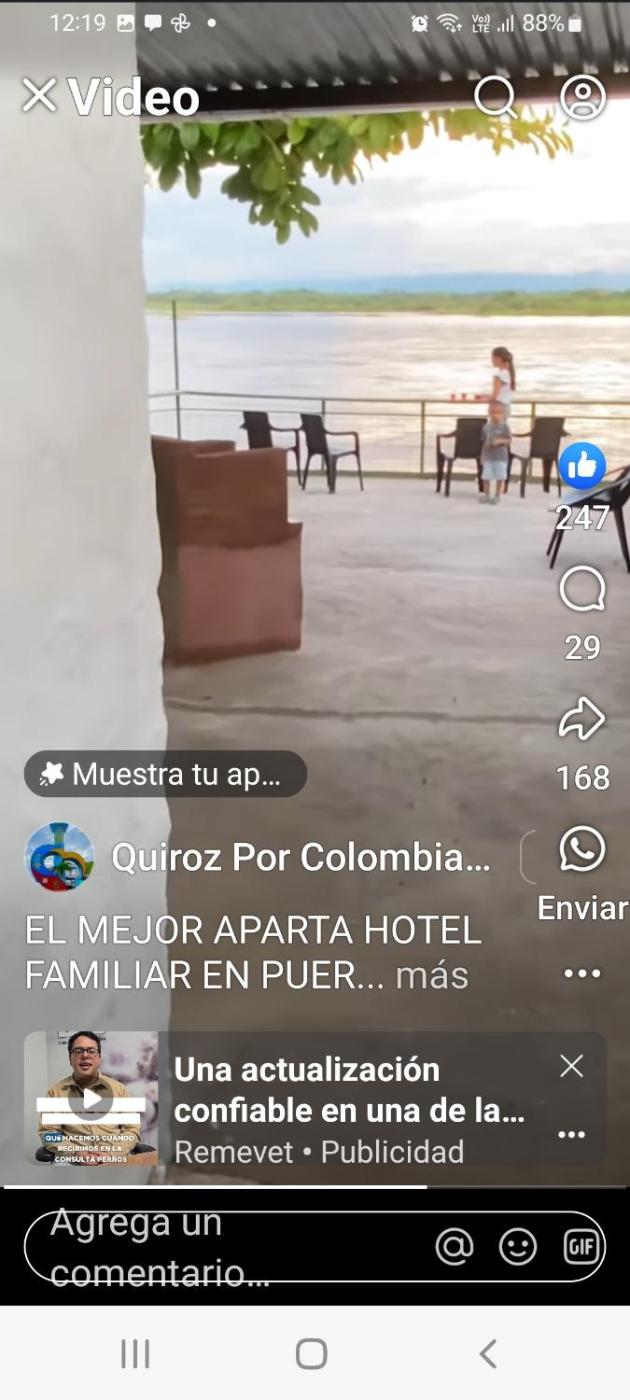Viewport: 630px width, 1400px height.
Task: Mention someone with the @ icon
Action: tap(454, 1247)
